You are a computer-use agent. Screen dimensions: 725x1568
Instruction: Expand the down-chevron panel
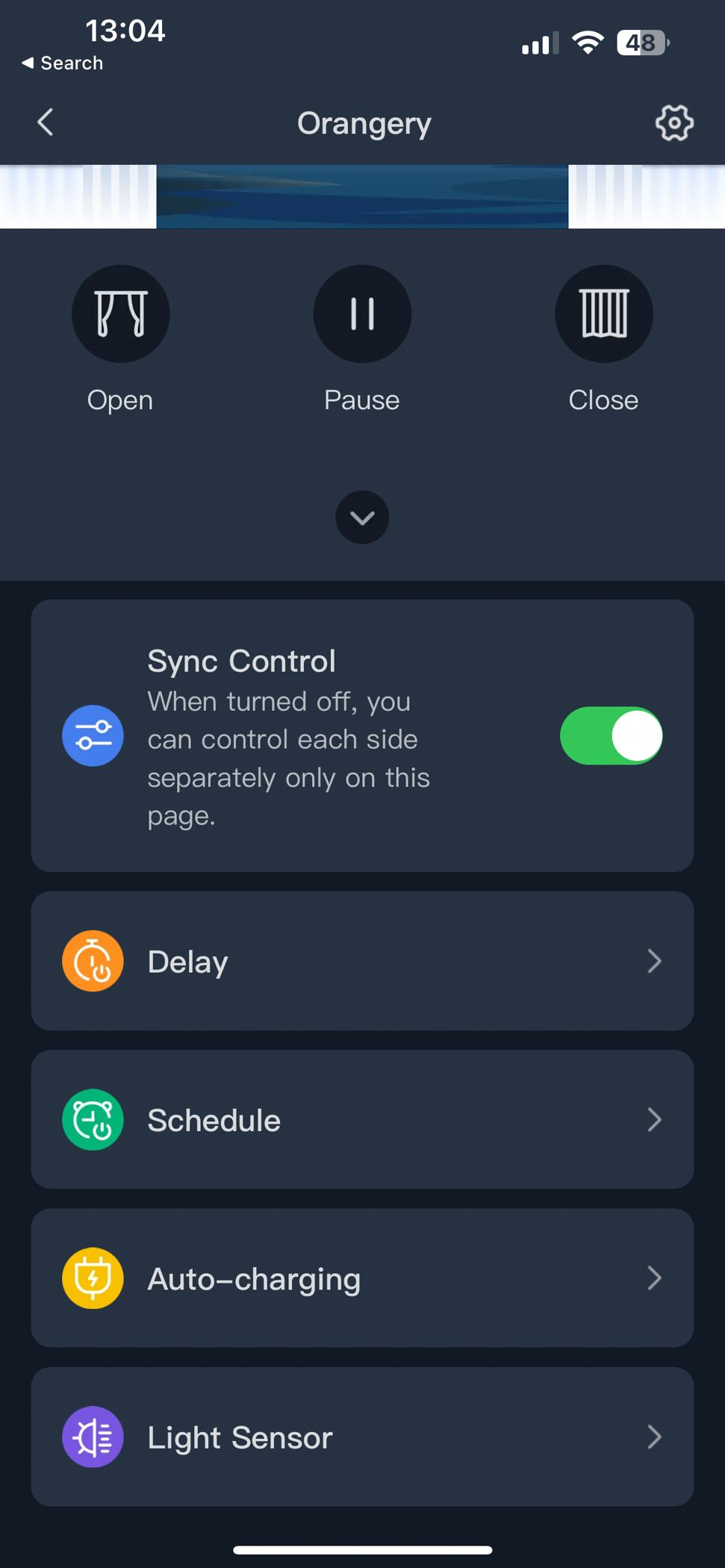[x=362, y=517]
